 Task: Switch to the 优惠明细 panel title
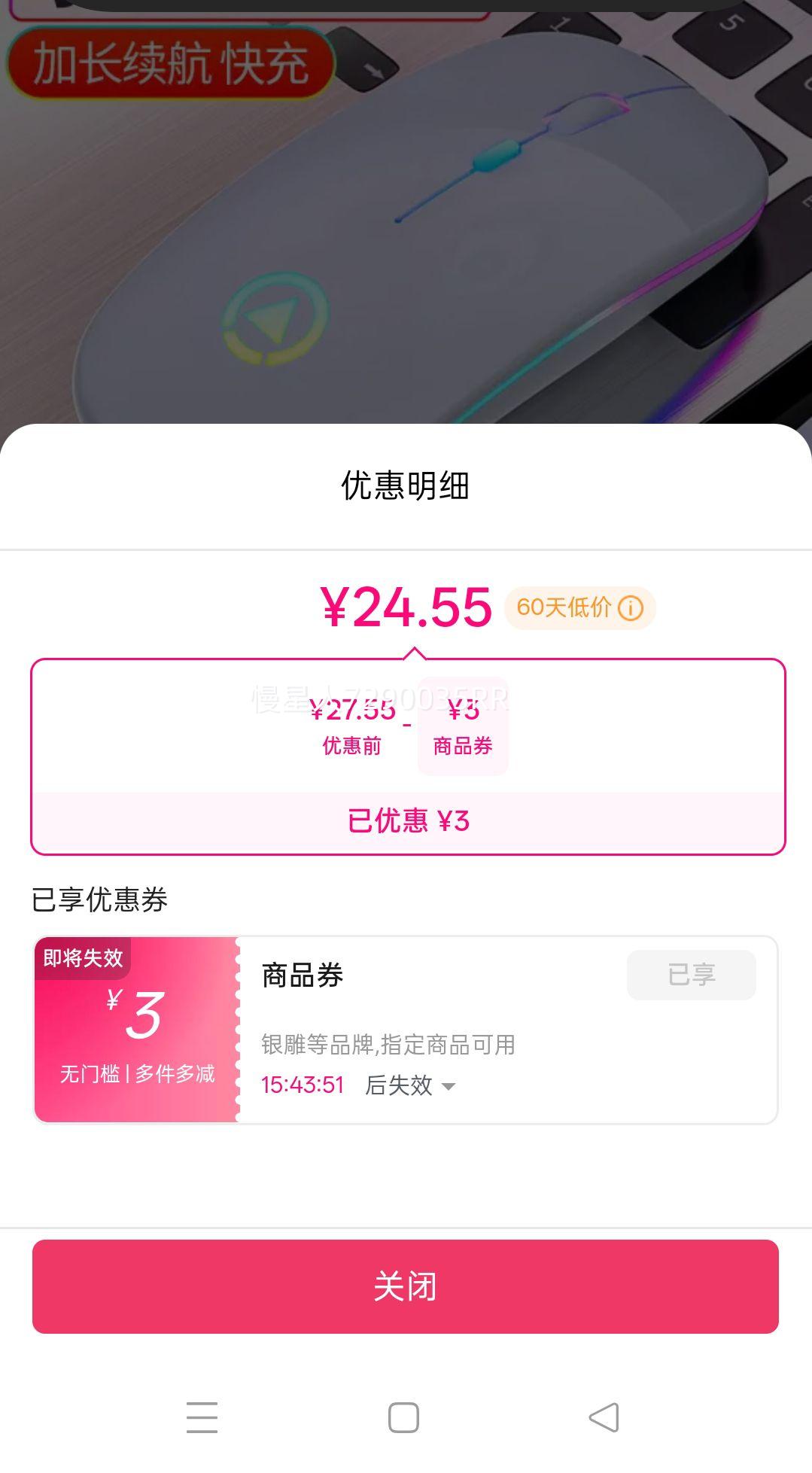pyautogui.click(x=406, y=486)
